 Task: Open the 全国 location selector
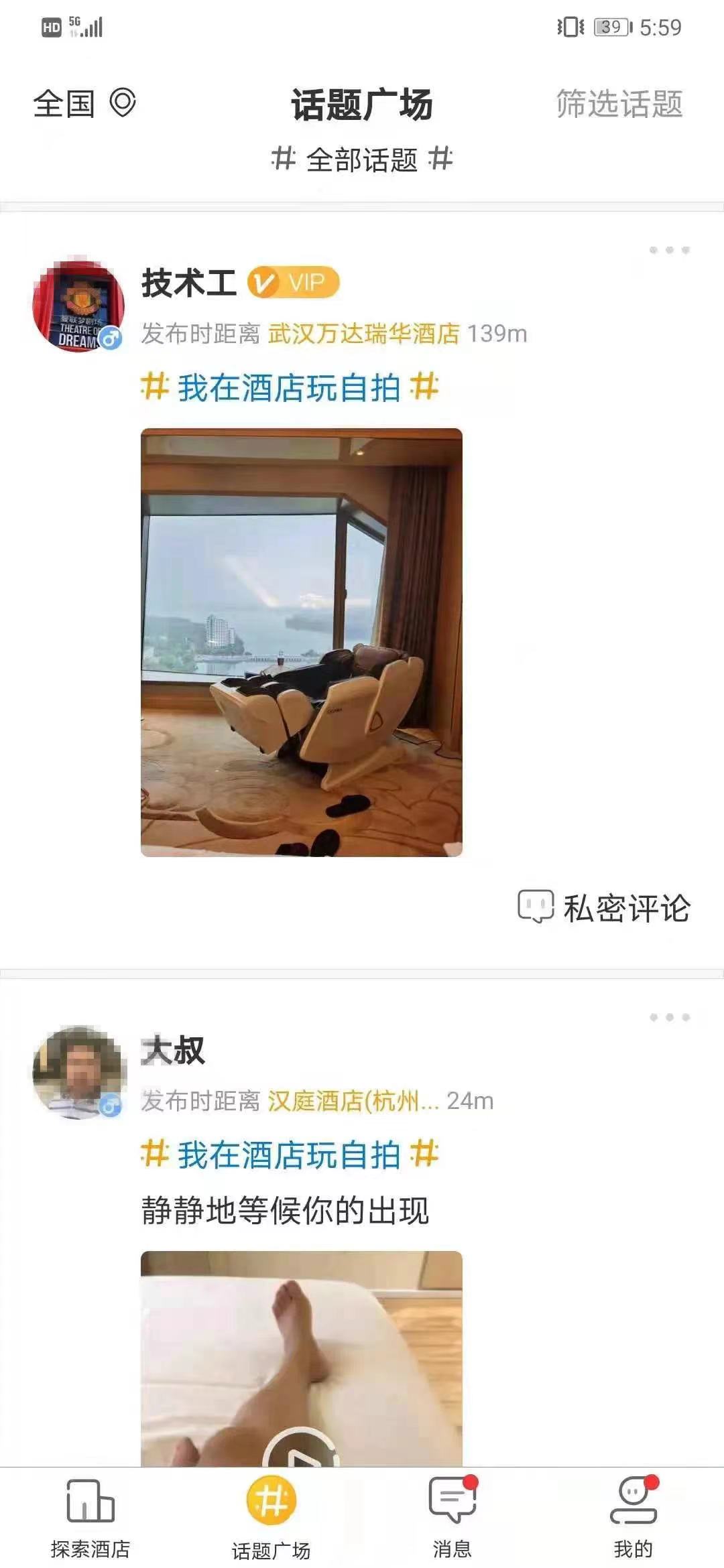[84, 104]
